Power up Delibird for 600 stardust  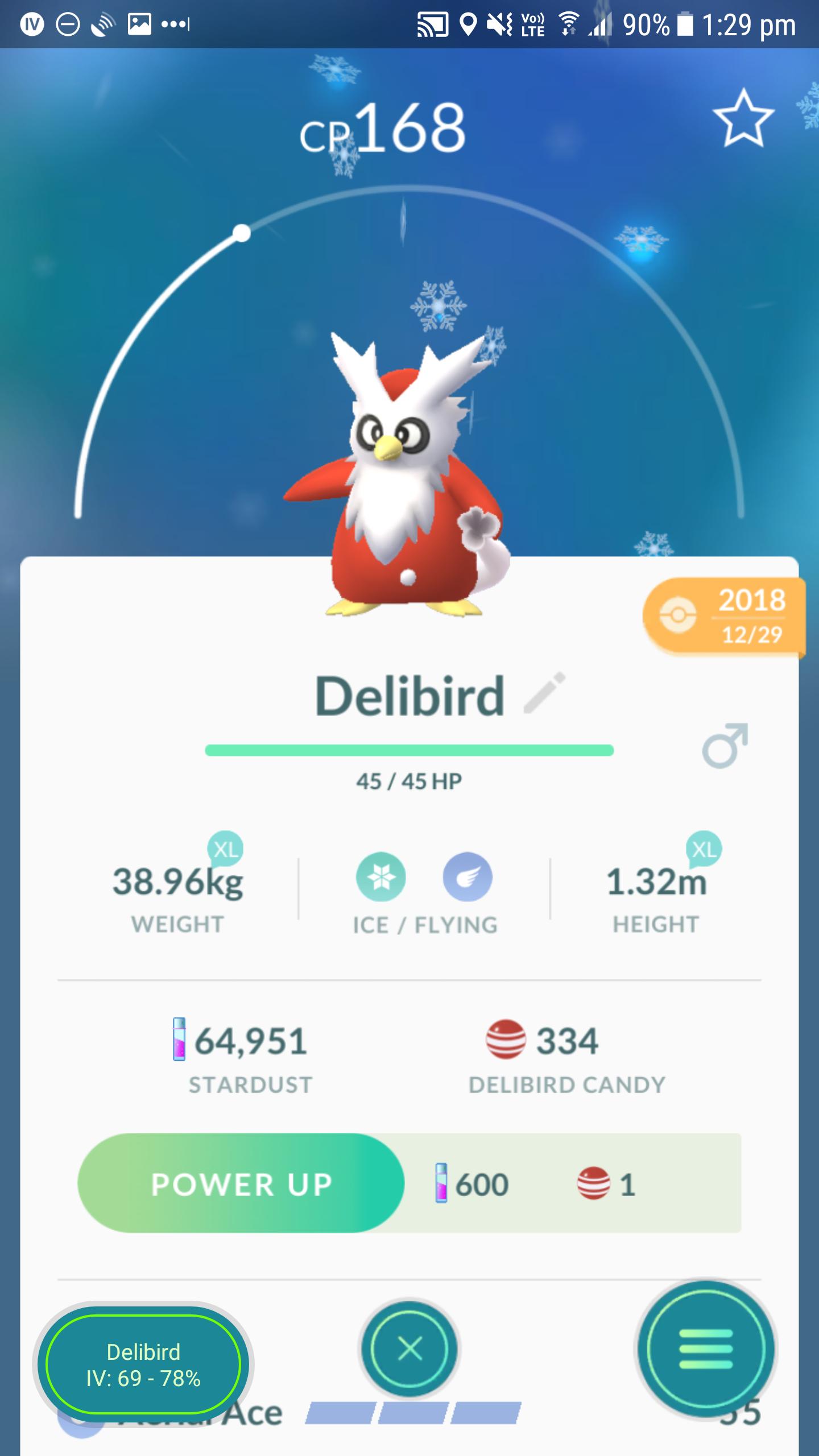point(241,1184)
